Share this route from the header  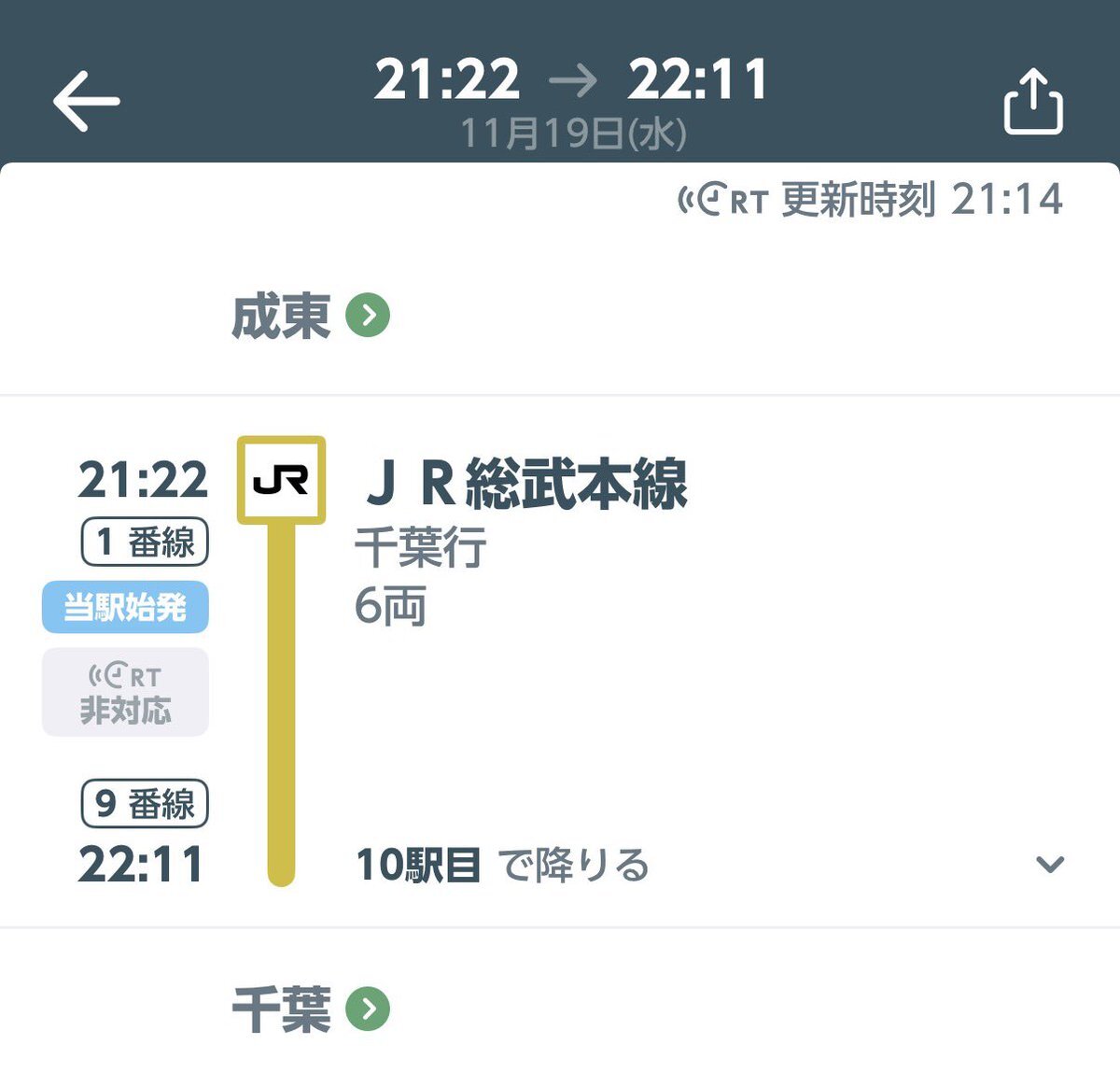pos(1033,101)
